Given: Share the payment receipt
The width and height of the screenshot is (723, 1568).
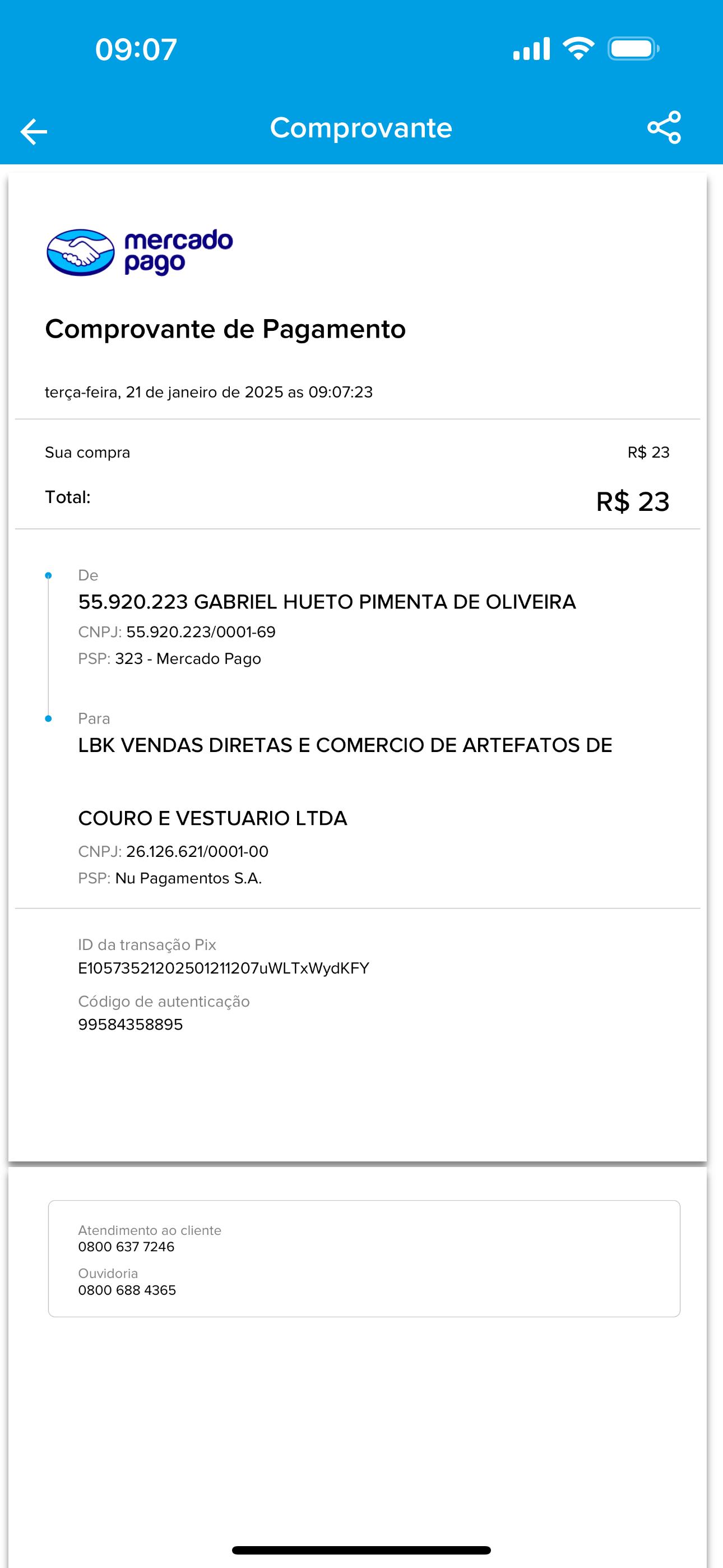Looking at the screenshot, I should 664,128.
